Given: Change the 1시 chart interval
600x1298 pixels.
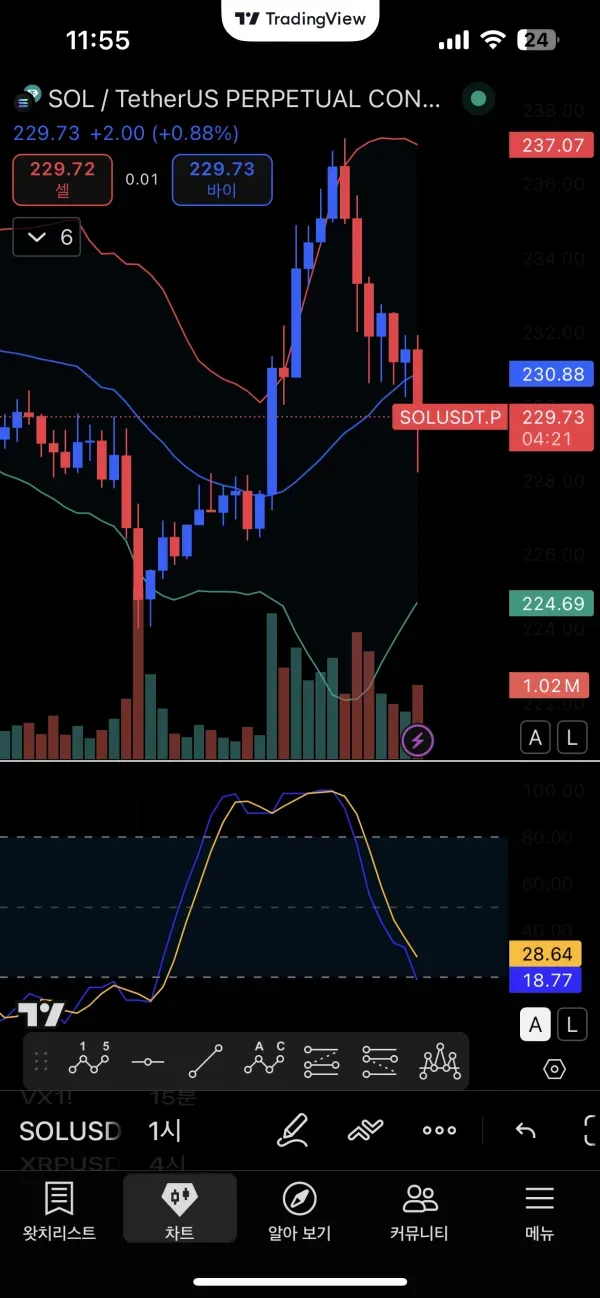Looking at the screenshot, I should [165, 1131].
